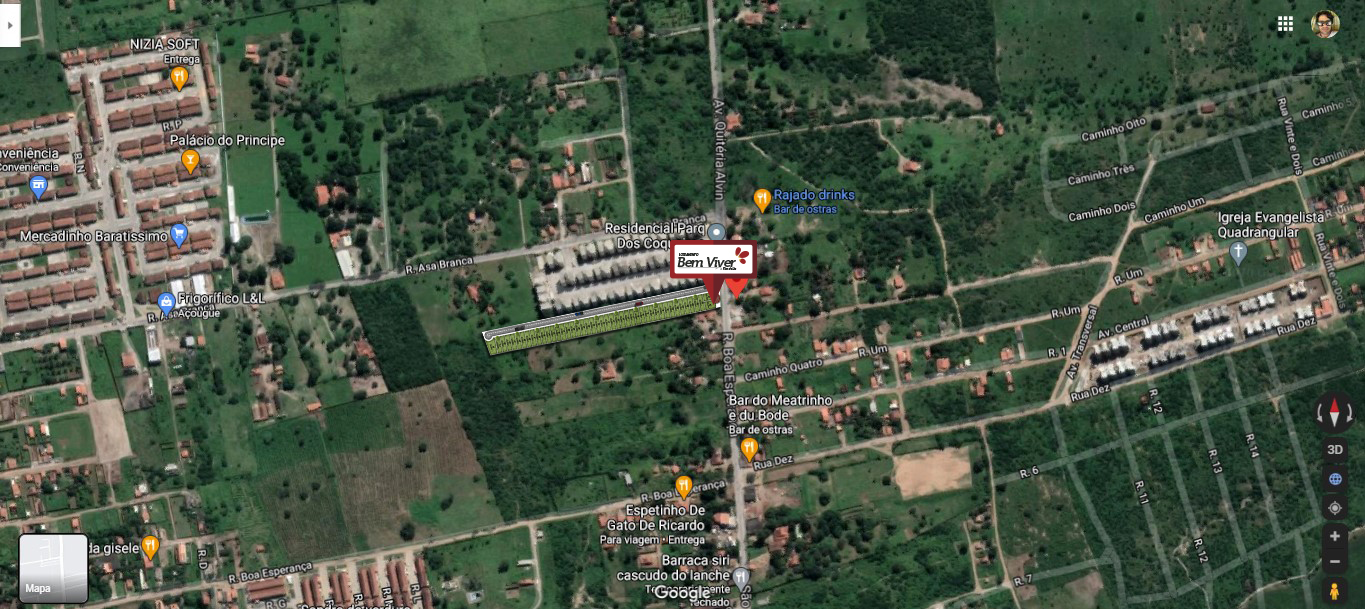Open the Espetinho De Gato De Ricardo marker
The width and height of the screenshot is (1365, 609).
tap(684, 487)
